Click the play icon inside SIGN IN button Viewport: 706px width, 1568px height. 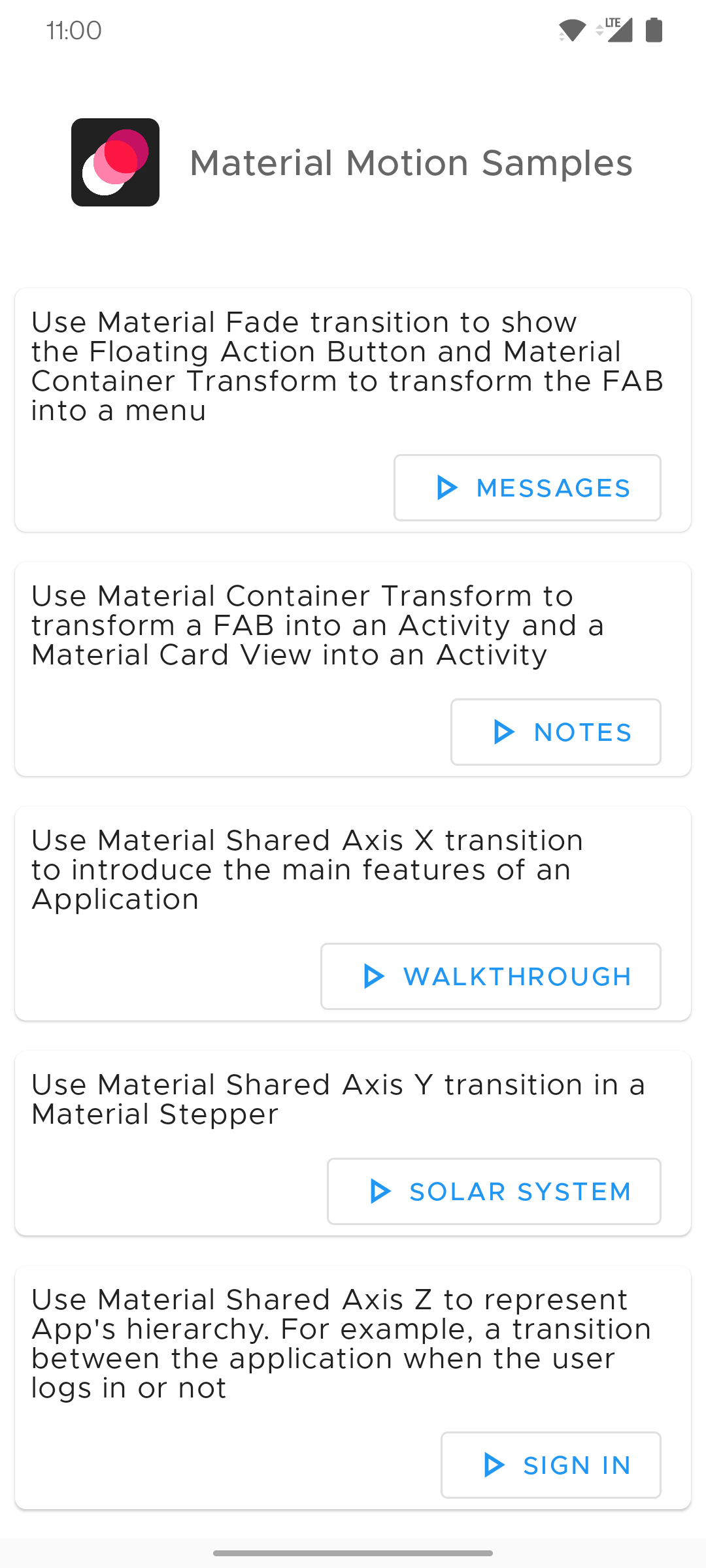coord(494,1465)
